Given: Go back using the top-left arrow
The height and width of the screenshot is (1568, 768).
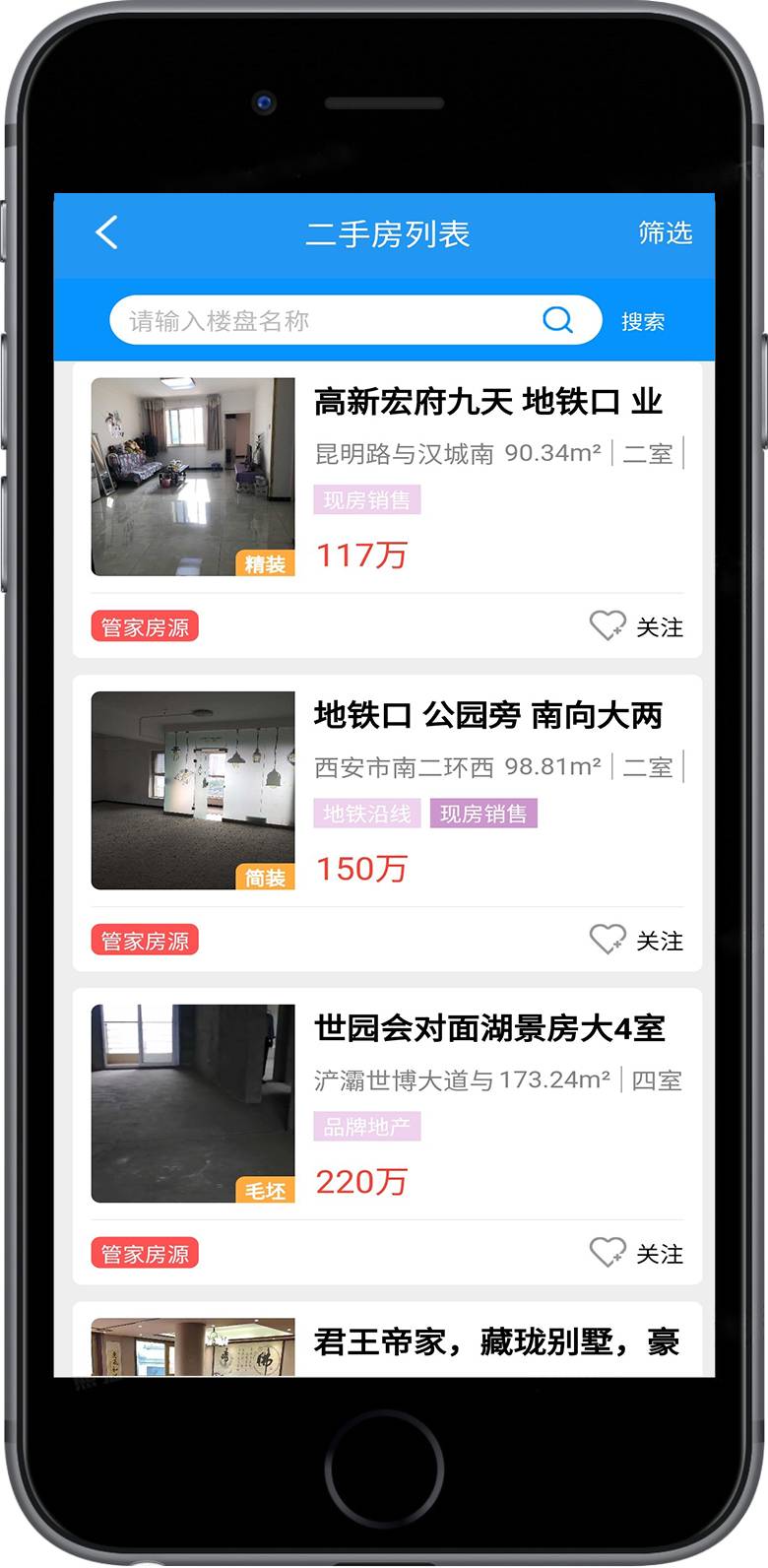Looking at the screenshot, I should tap(106, 232).
